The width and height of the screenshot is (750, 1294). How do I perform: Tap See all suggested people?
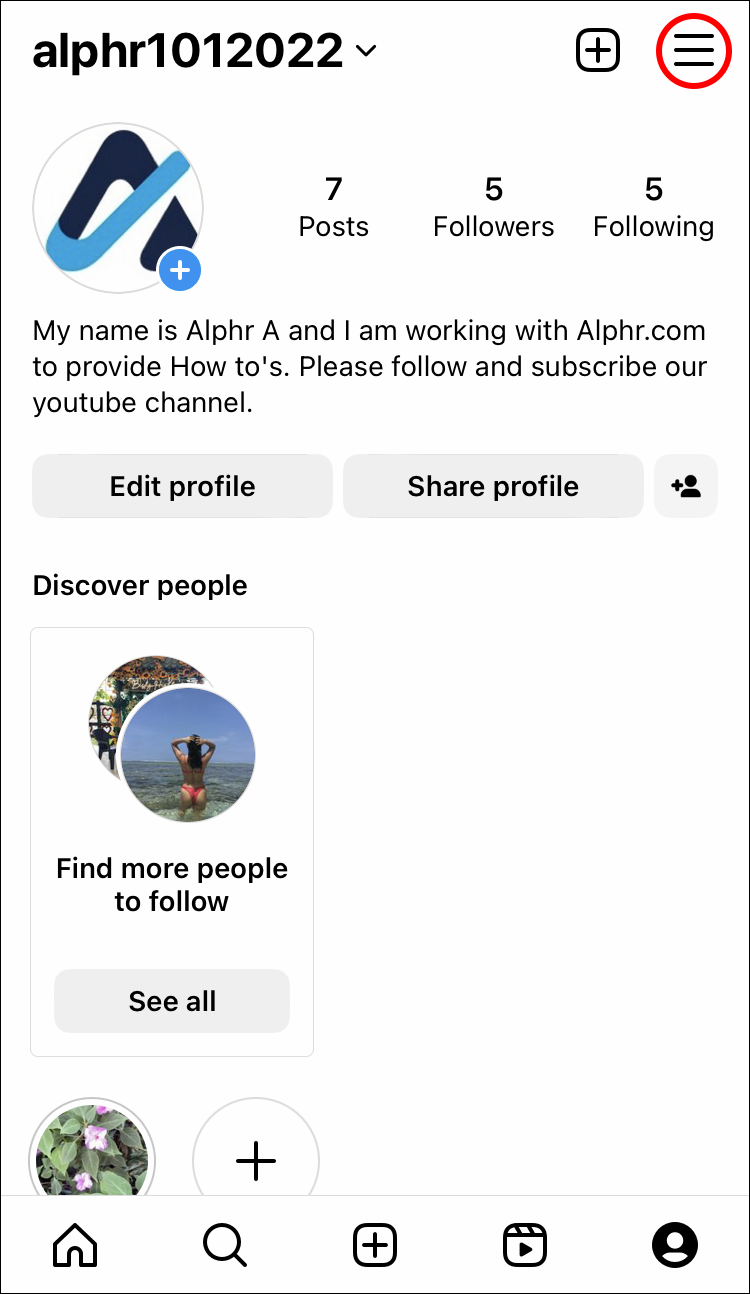(172, 1001)
